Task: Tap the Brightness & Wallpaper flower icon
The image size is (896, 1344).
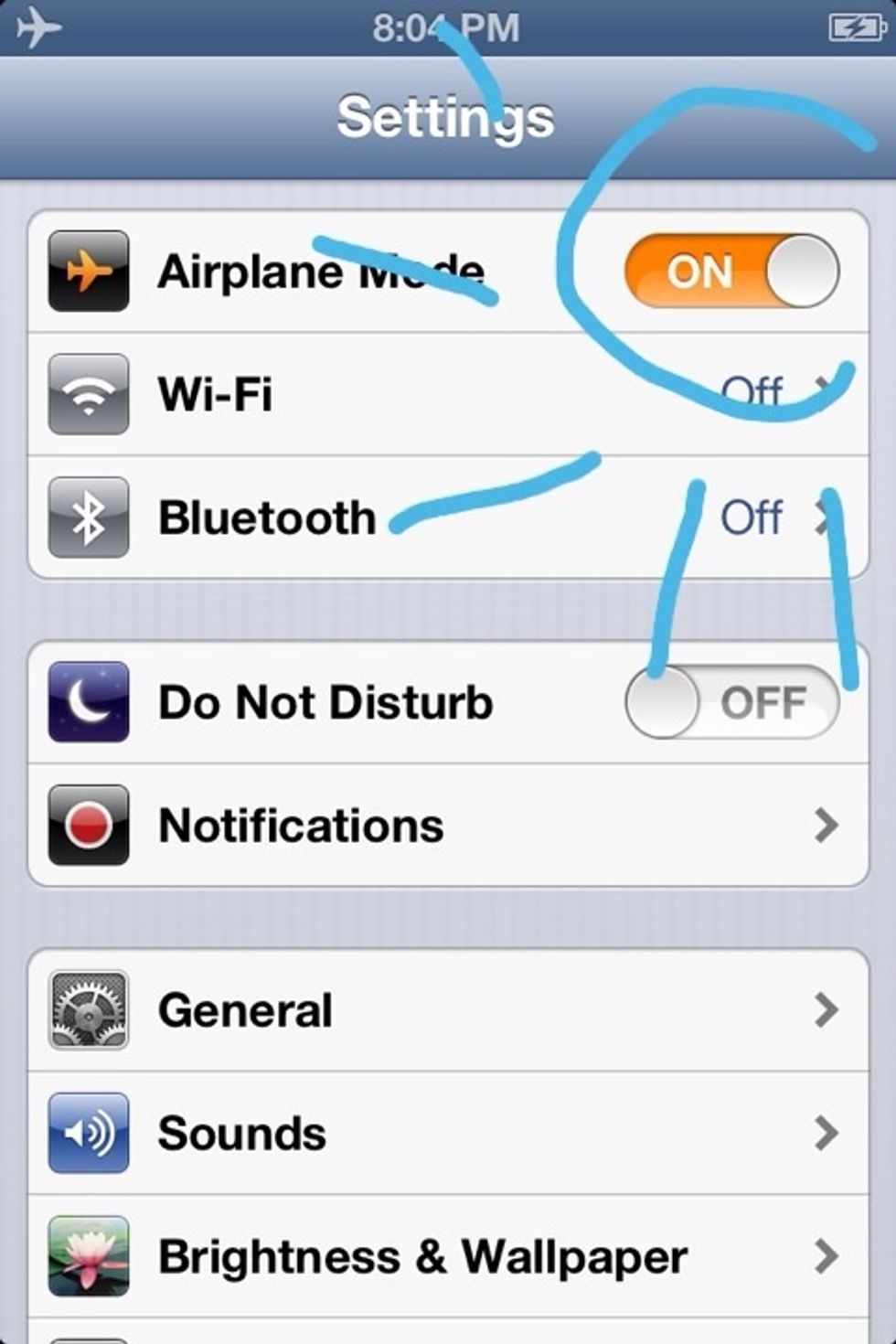Action: click(87, 1254)
